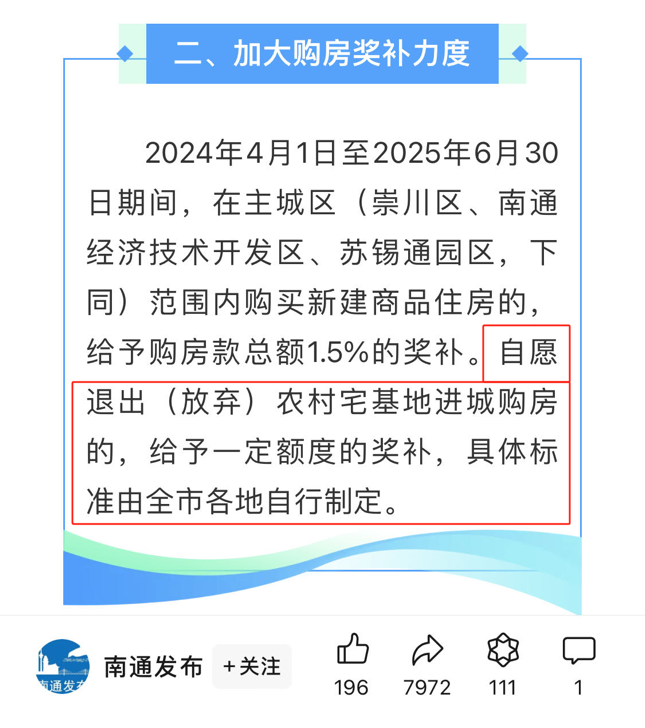Viewport: 645px width, 728px height.
Task: Open the comments section
Action: coord(578,651)
